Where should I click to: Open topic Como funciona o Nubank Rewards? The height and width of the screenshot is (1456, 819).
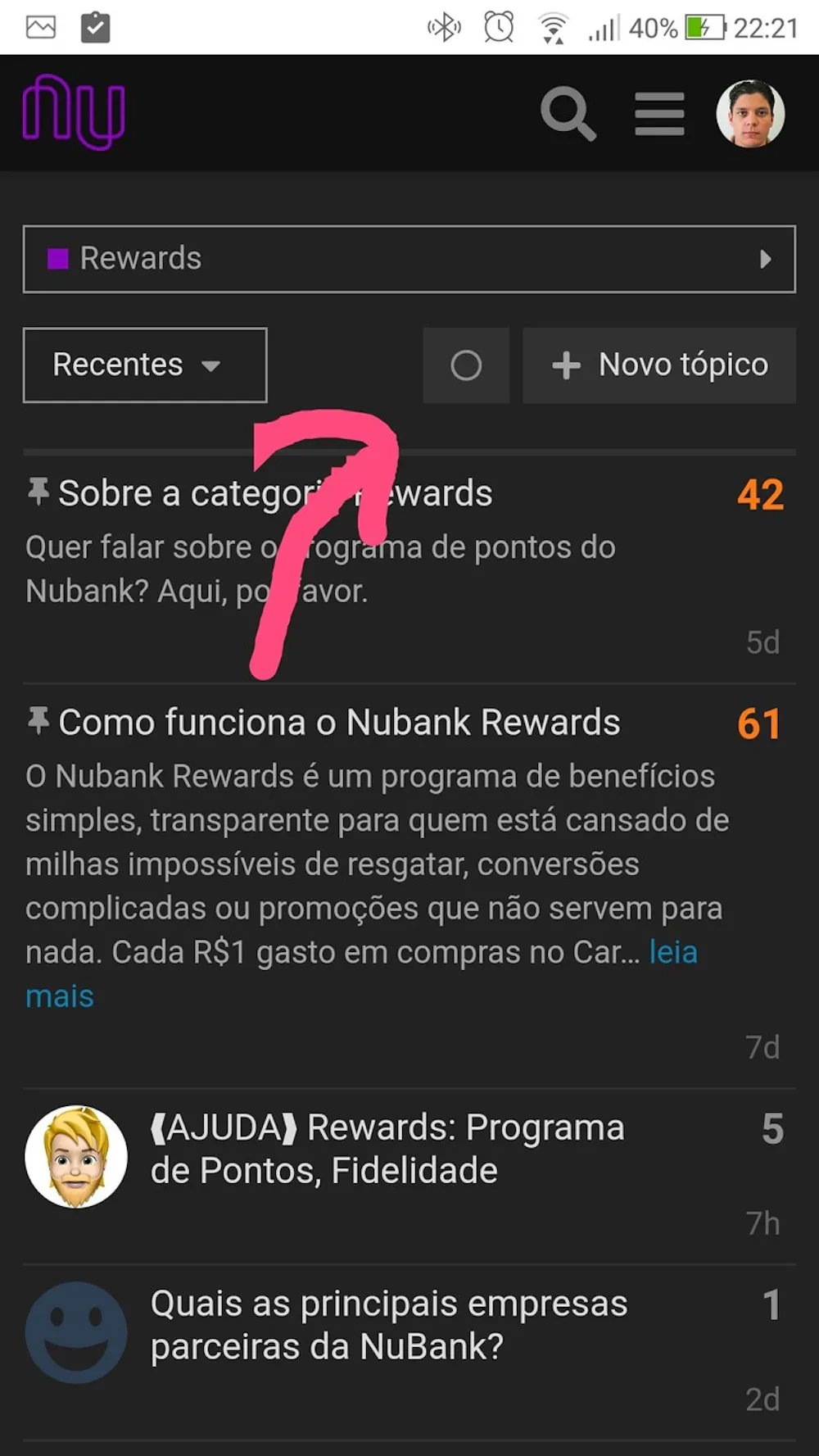[339, 723]
